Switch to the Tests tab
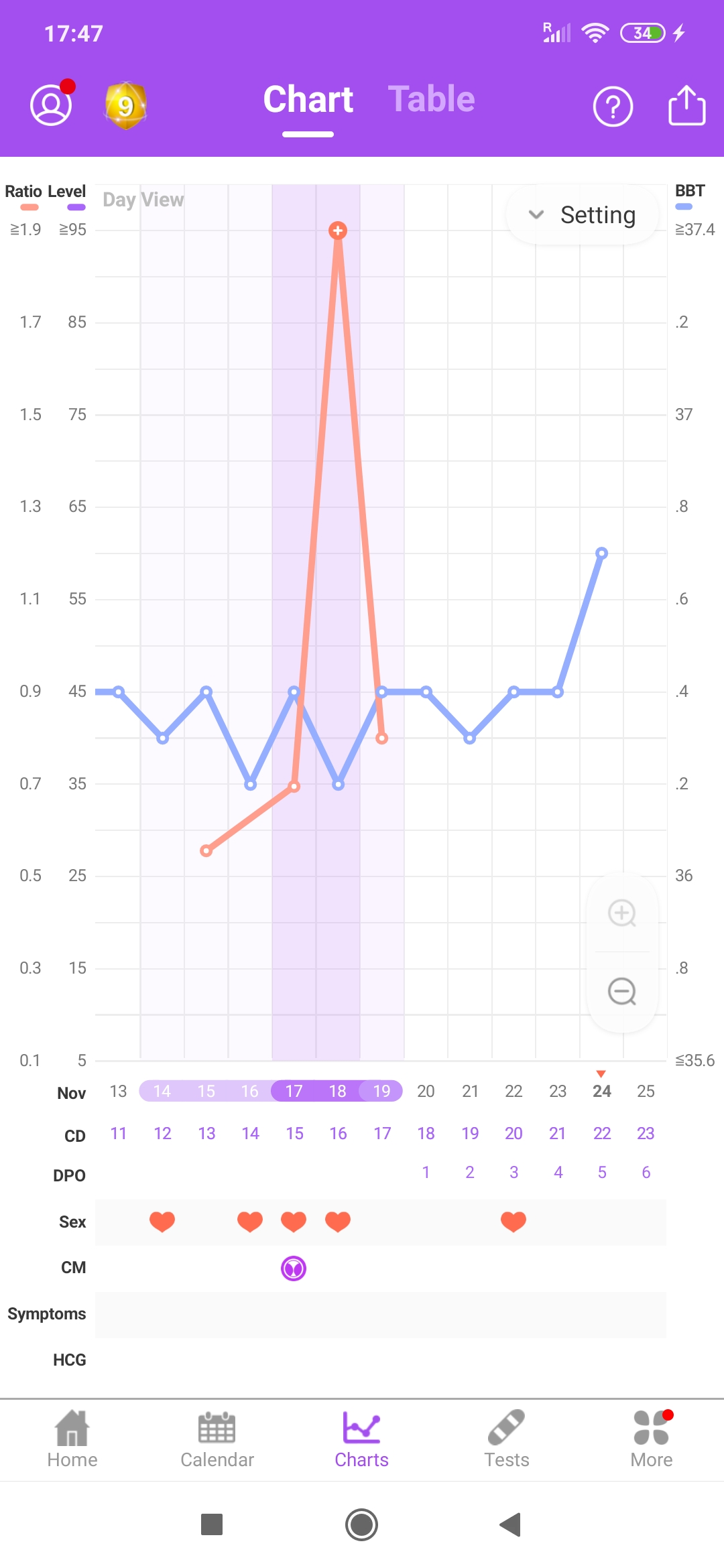The width and height of the screenshot is (724, 1568). [x=507, y=1439]
